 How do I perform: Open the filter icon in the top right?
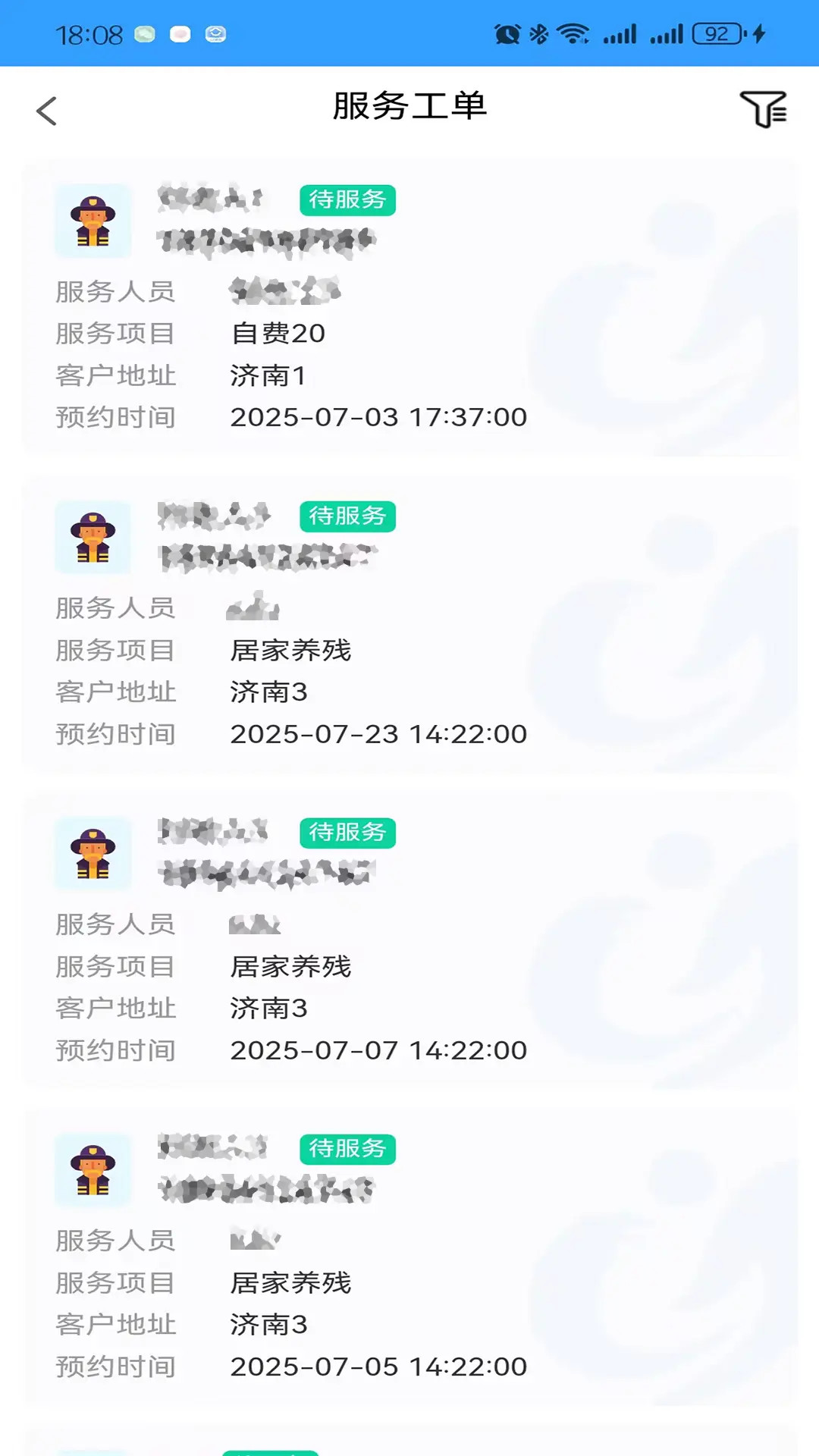[764, 111]
